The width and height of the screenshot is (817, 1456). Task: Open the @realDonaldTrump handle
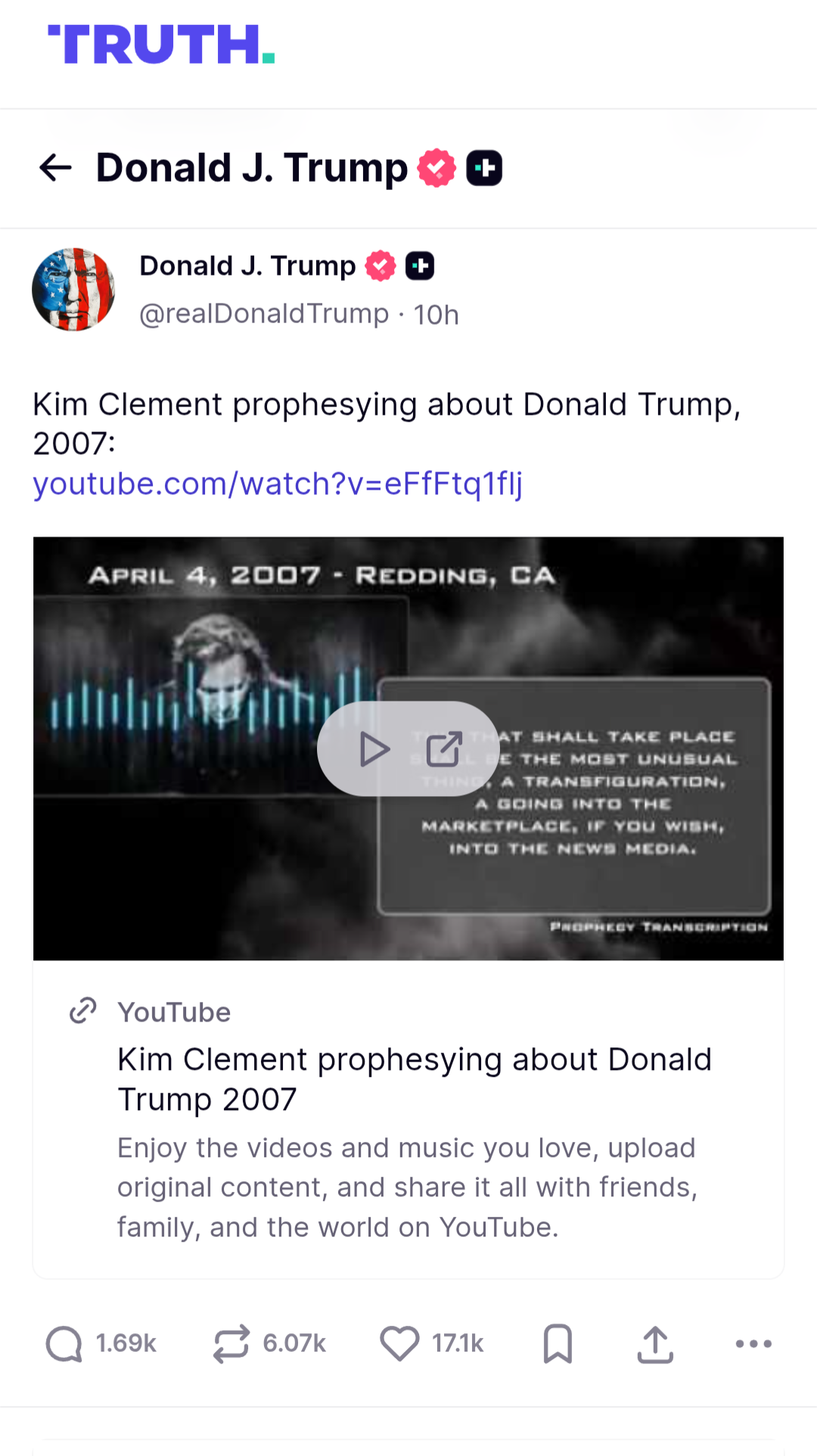pos(264,314)
